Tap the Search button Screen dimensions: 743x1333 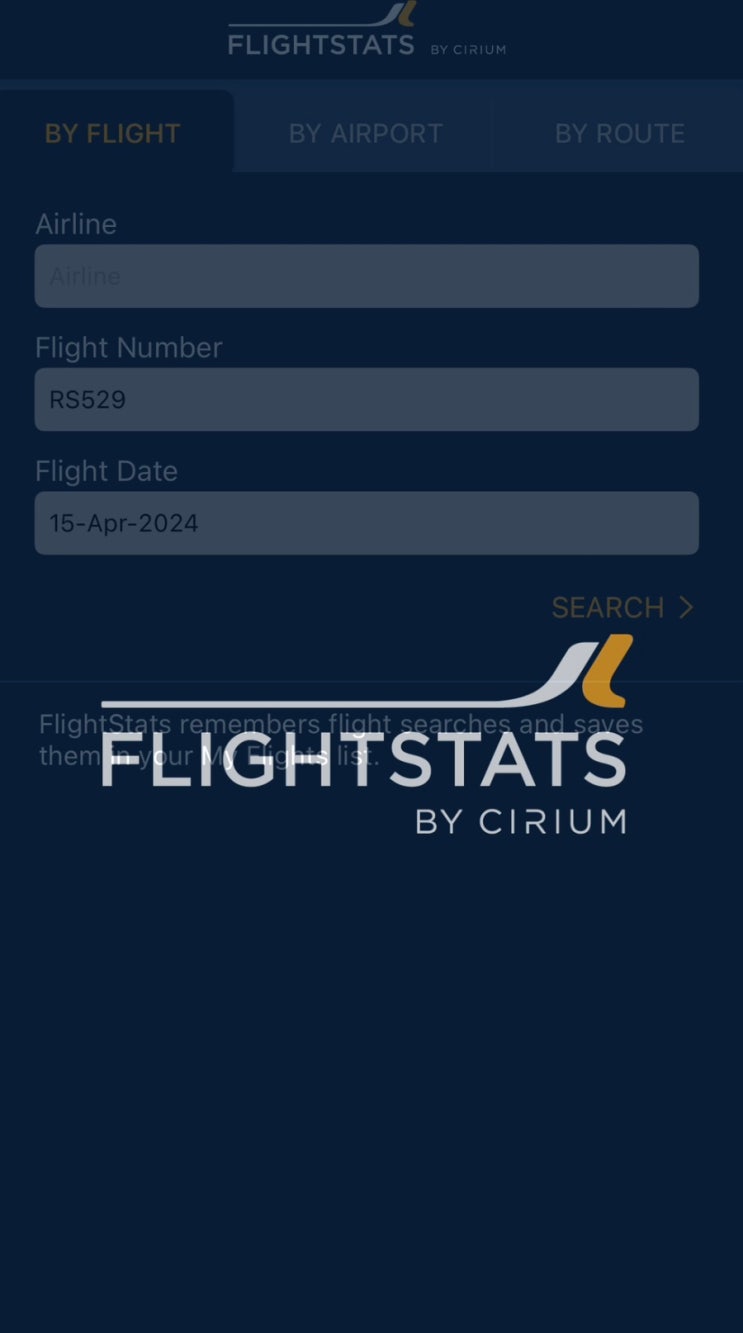click(622, 607)
